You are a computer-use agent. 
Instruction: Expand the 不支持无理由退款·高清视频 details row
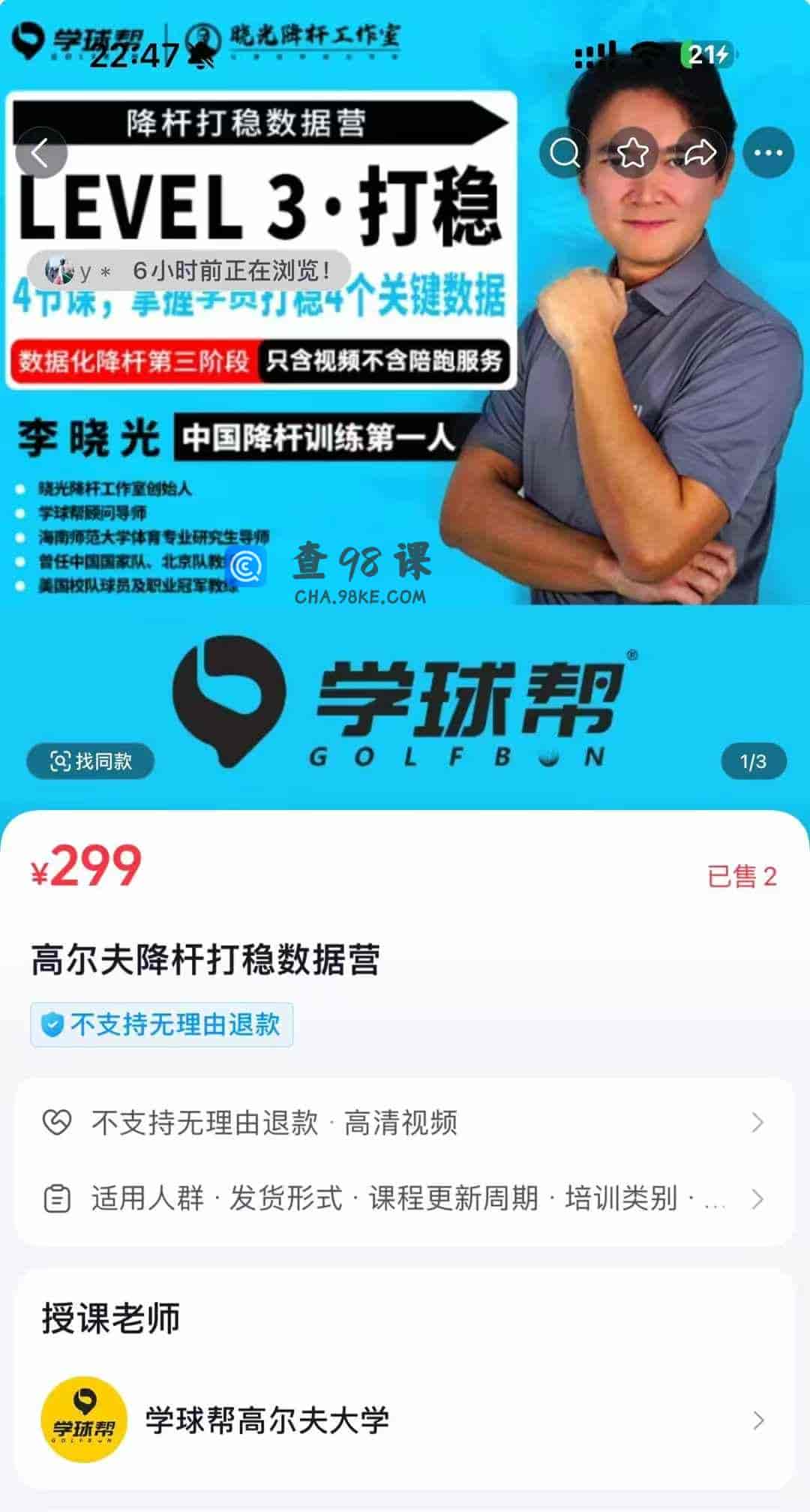tap(756, 1122)
